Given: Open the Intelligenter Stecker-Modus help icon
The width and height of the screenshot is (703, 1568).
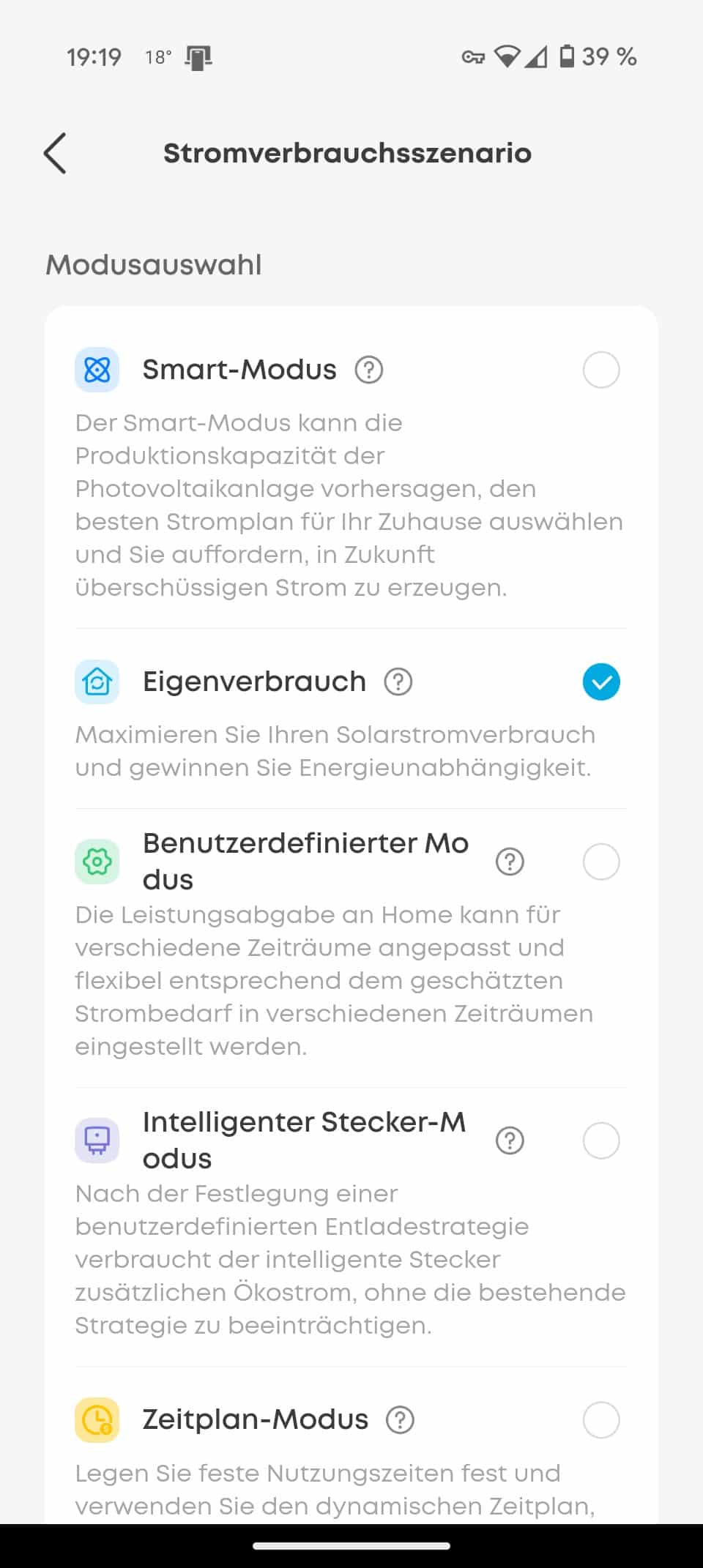Looking at the screenshot, I should 510,1140.
